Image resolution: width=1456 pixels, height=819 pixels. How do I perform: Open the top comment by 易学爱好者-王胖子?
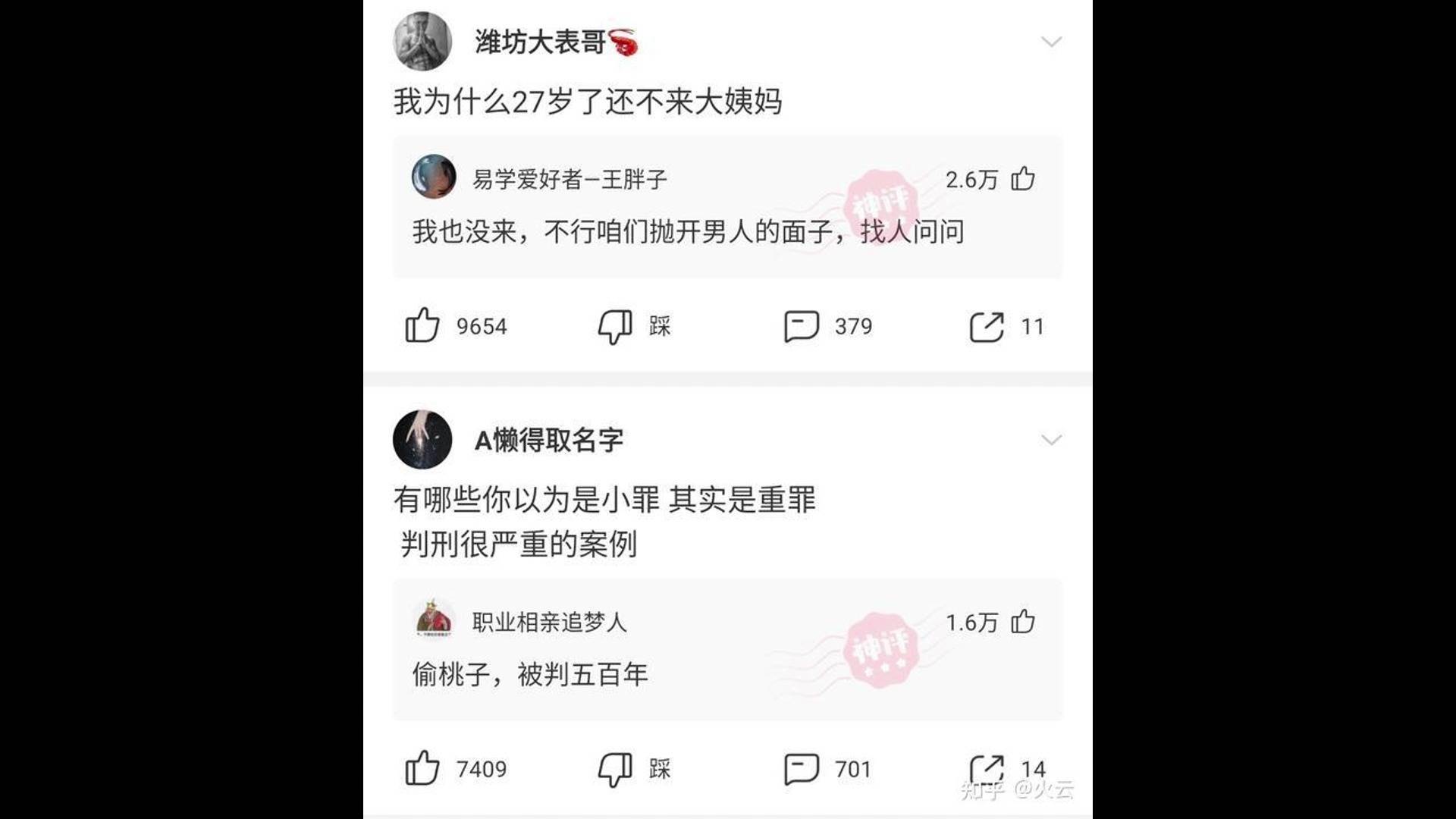(x=687, y=231)
